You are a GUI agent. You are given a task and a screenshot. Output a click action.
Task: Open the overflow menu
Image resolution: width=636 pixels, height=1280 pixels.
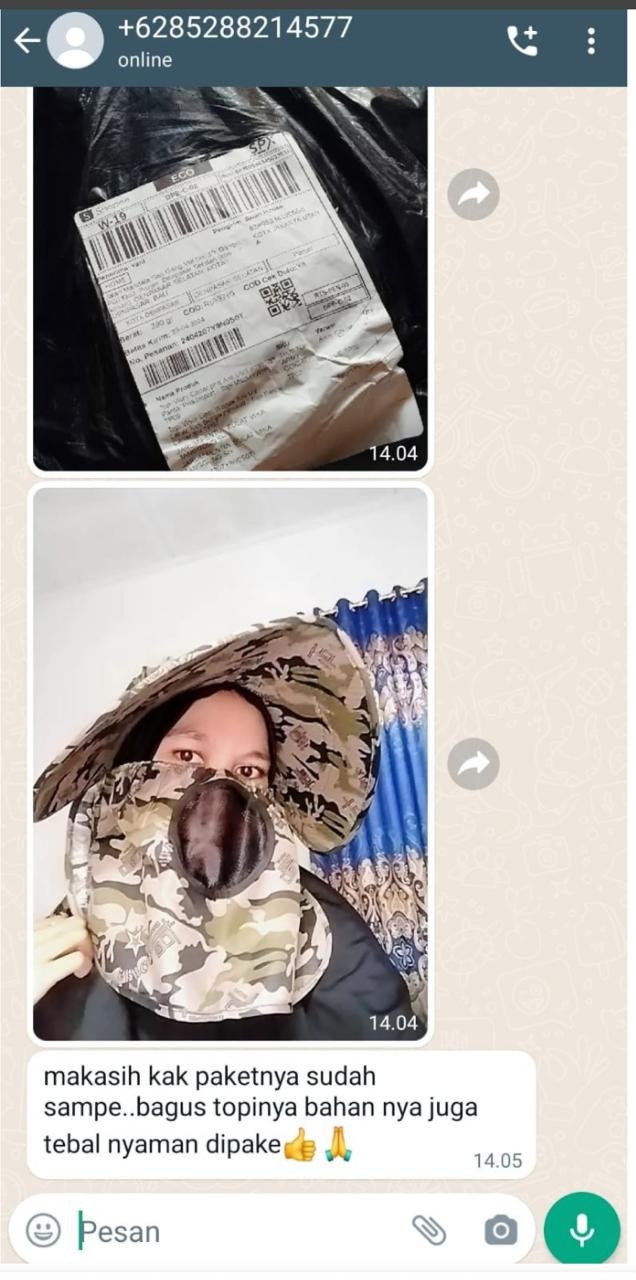click(x=591, y=41)
